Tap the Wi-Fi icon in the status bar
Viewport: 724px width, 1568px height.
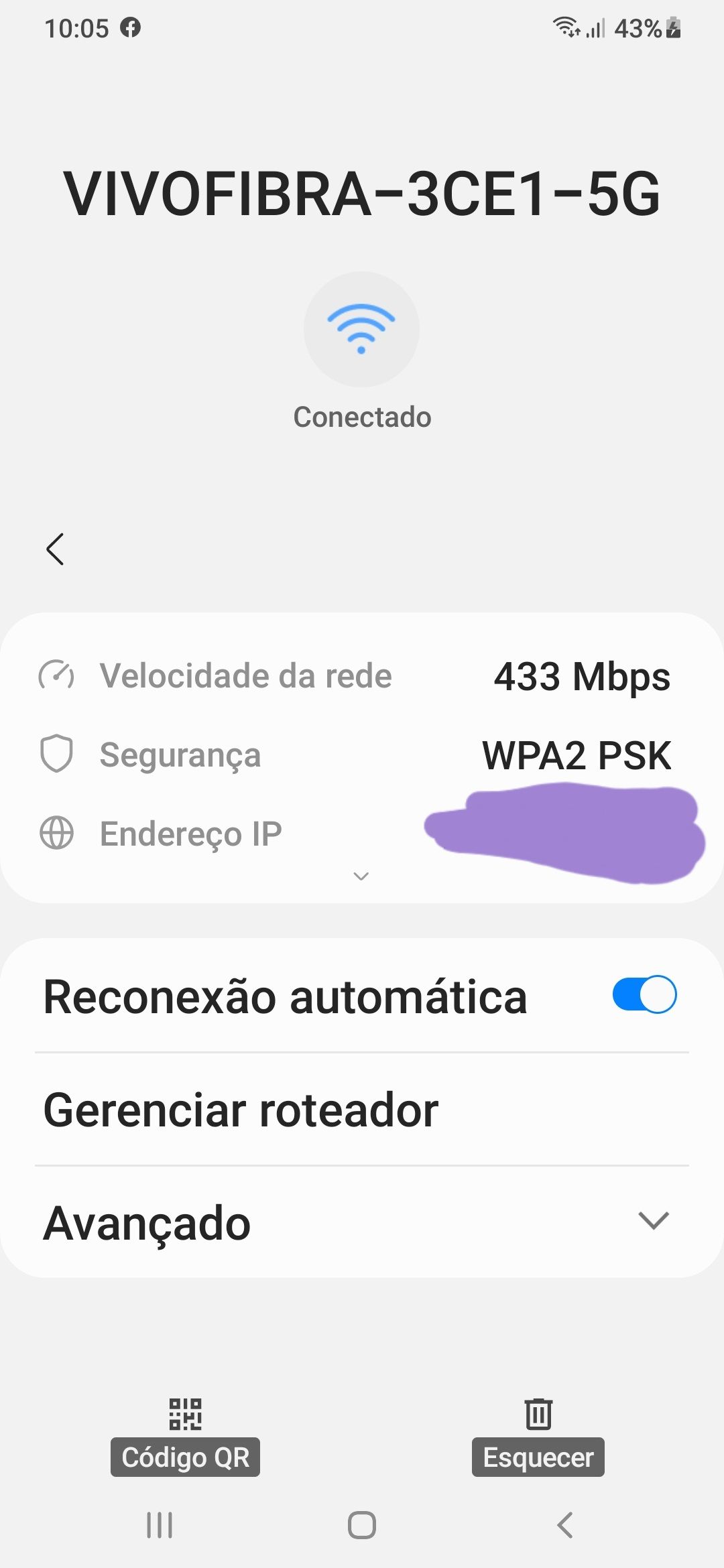click(565, 27)
